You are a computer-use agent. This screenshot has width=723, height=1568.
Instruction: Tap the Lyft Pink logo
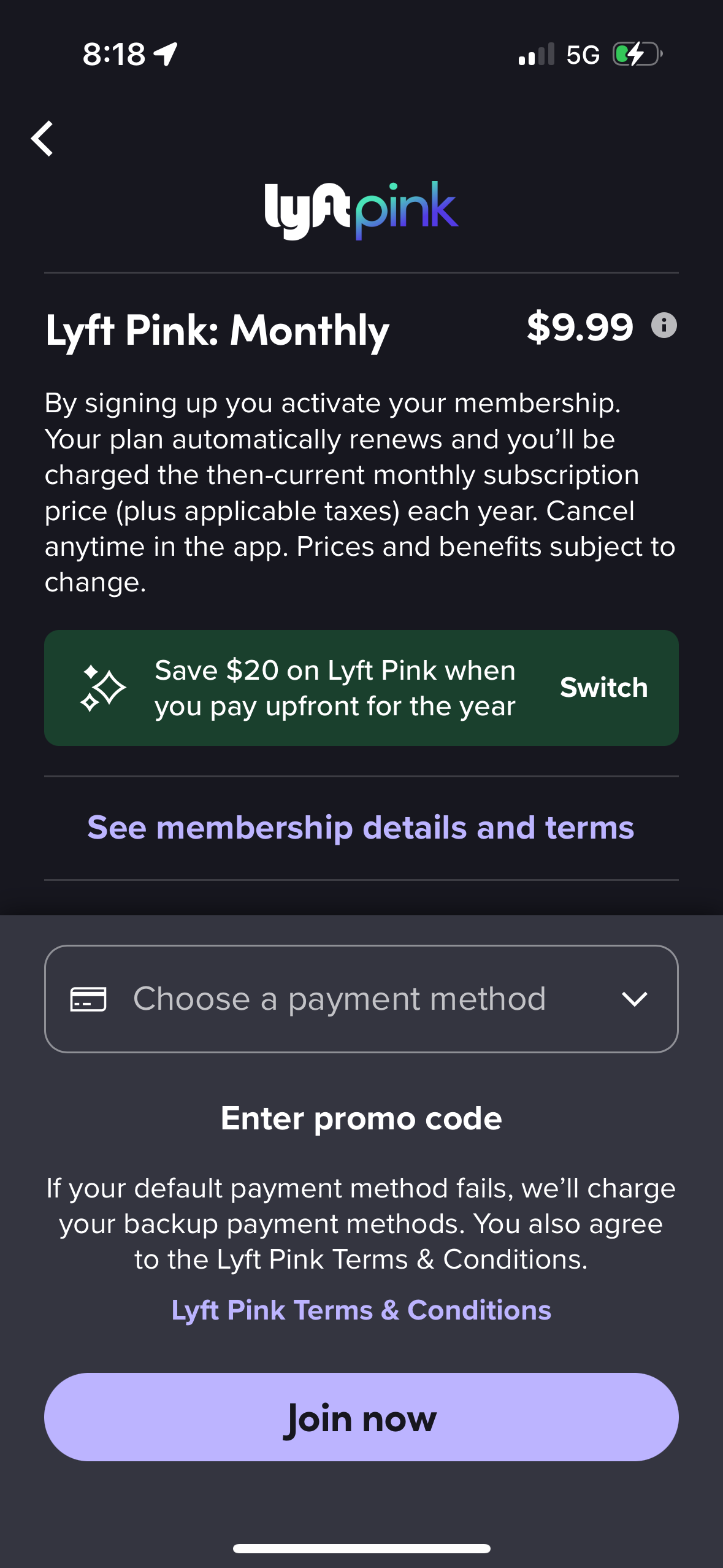[361, 209]
